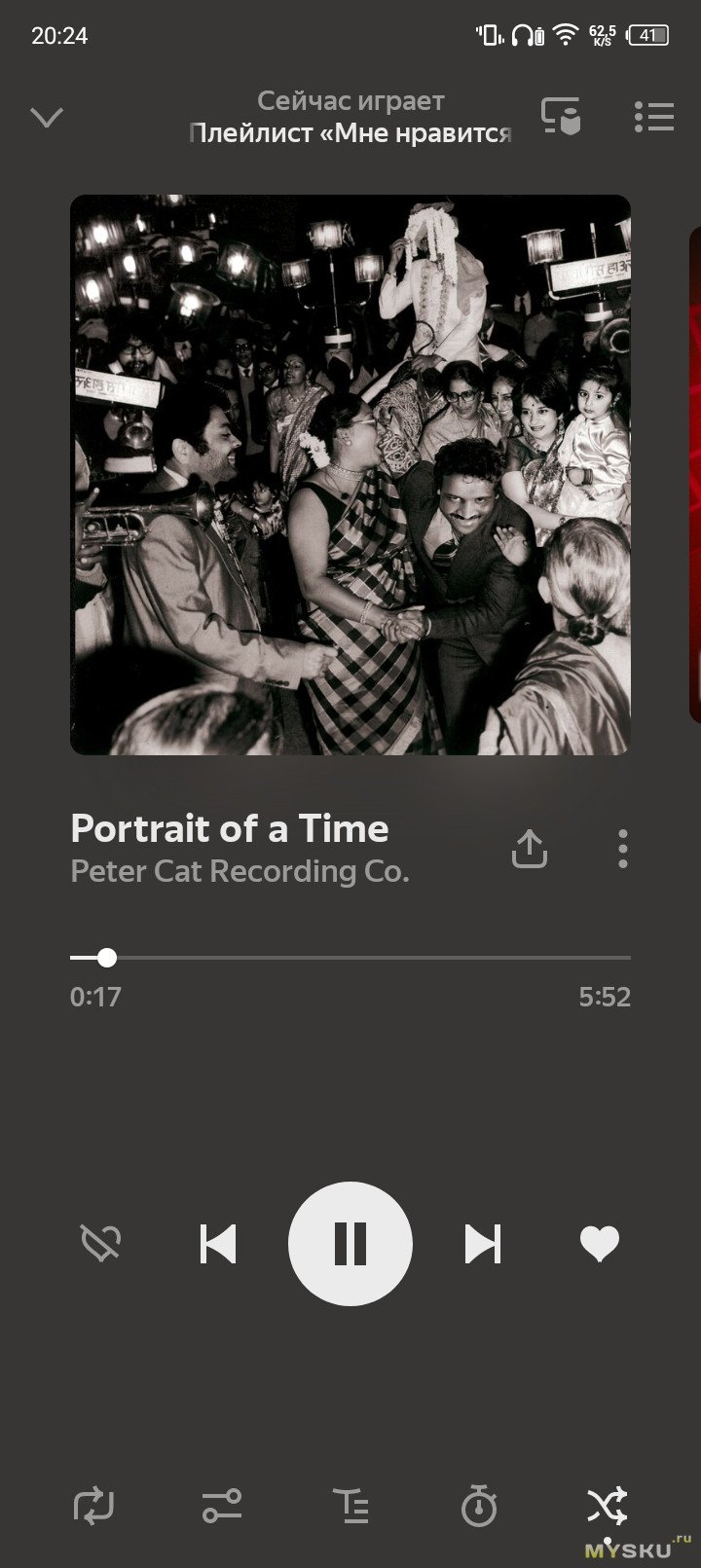701x1568 pixels.
Task: Show the song lyrics
Action: [x=350, y=1506]
